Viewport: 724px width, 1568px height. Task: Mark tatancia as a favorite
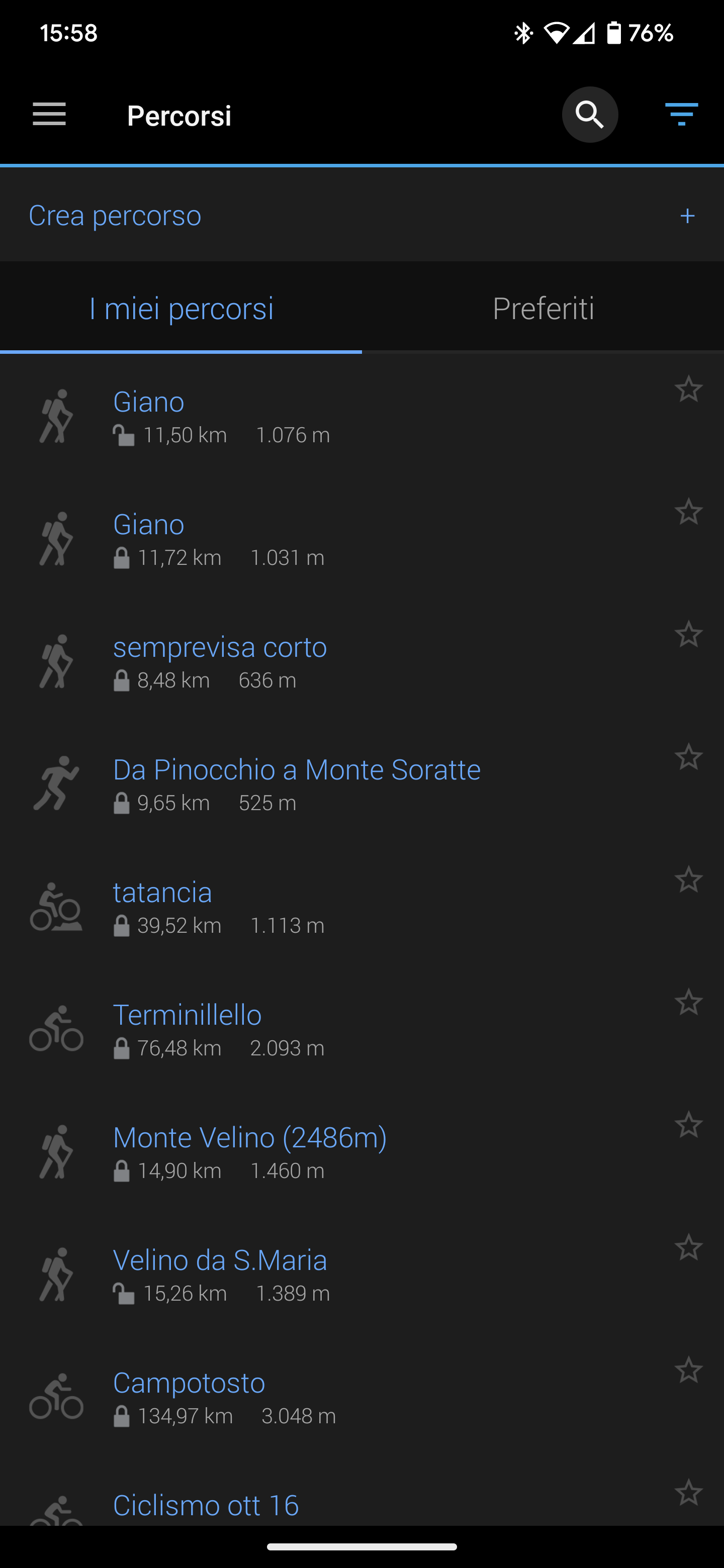point(688,879)
